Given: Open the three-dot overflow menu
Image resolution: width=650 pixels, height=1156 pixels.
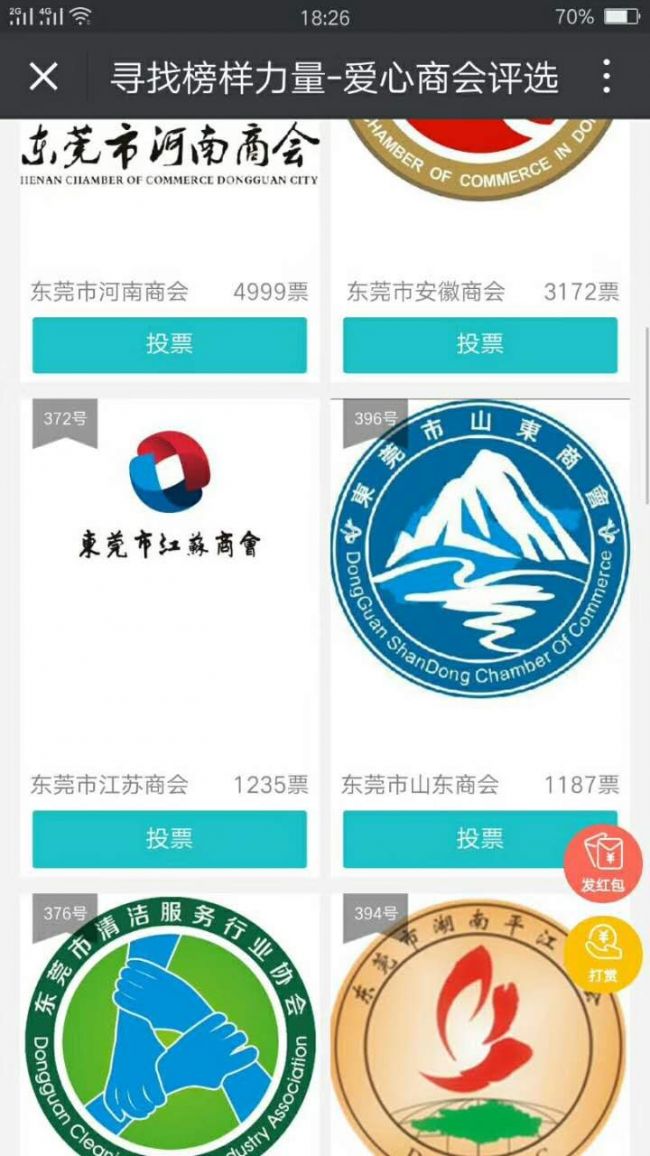Looking at the screenshot, I should (x=606, y=77).
